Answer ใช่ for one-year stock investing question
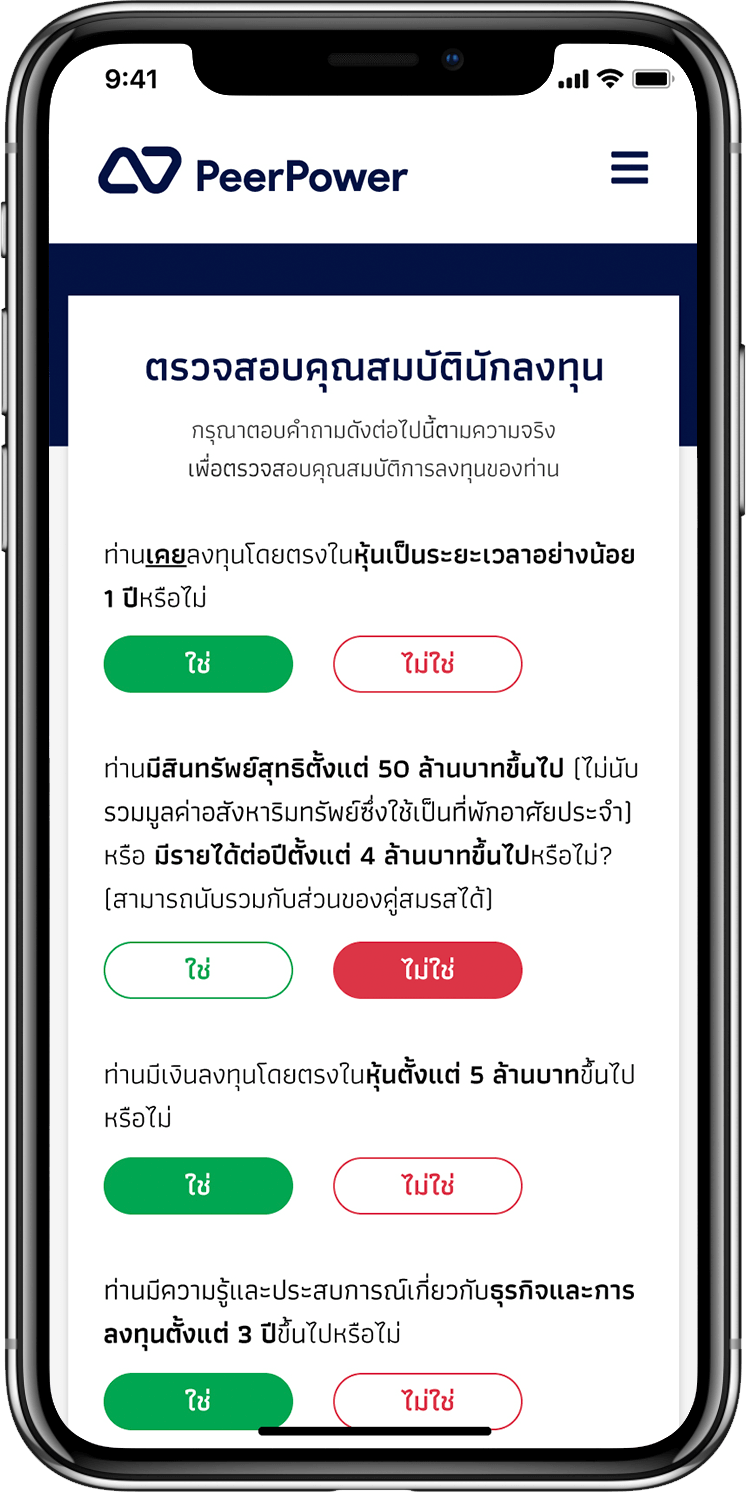The image size is (746, 1492). click(x=198, y=664)
